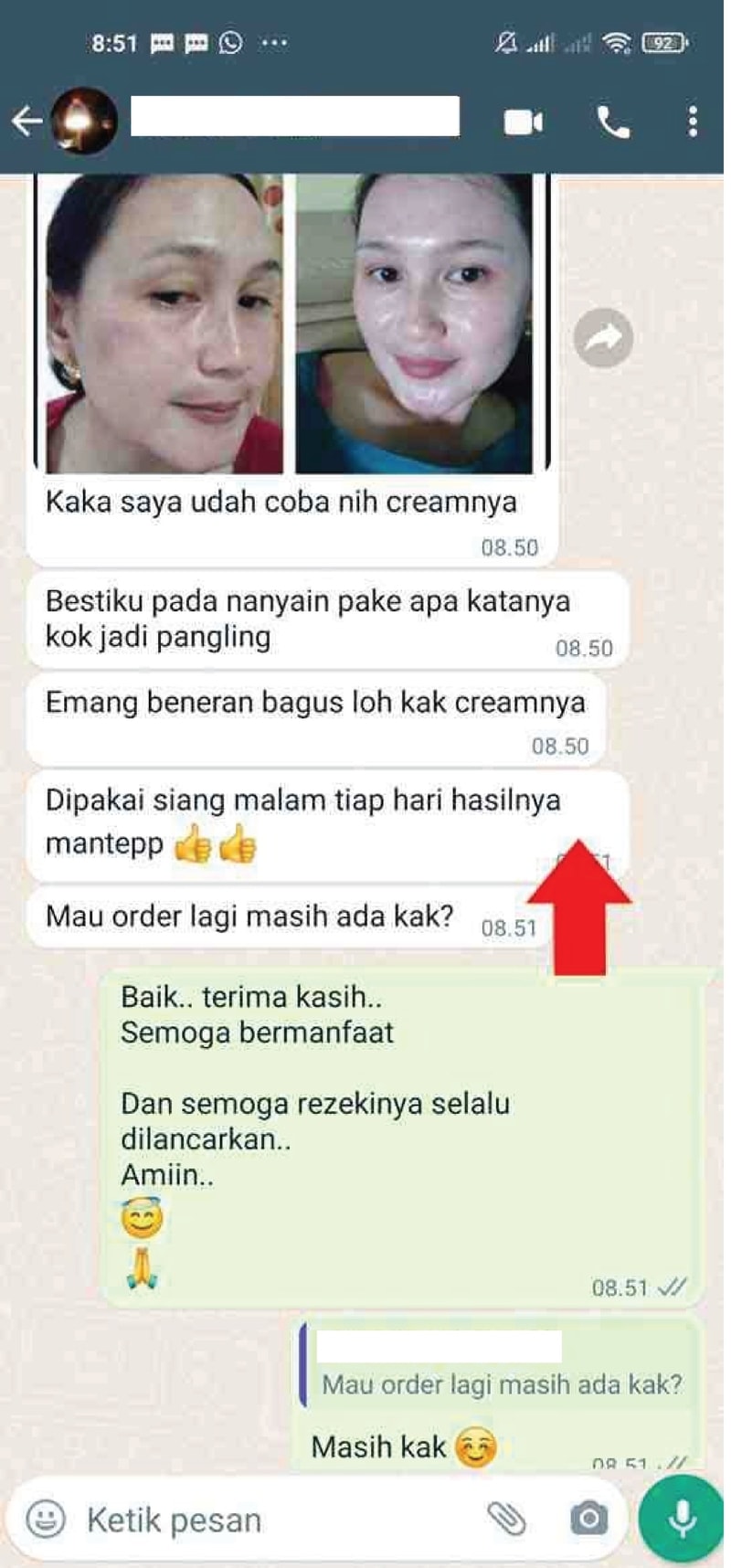Screen dimensions: 731x1568
Task: Open the received face photo
Action: 291,324
